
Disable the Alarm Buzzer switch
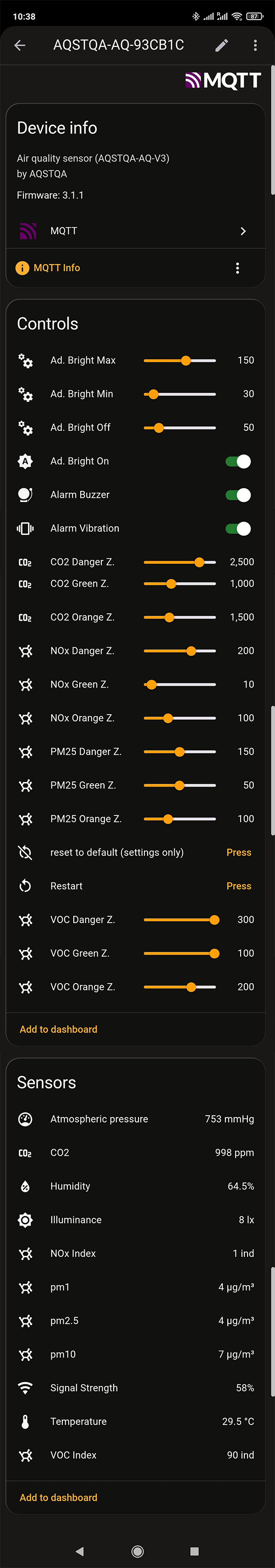(238, 495)
